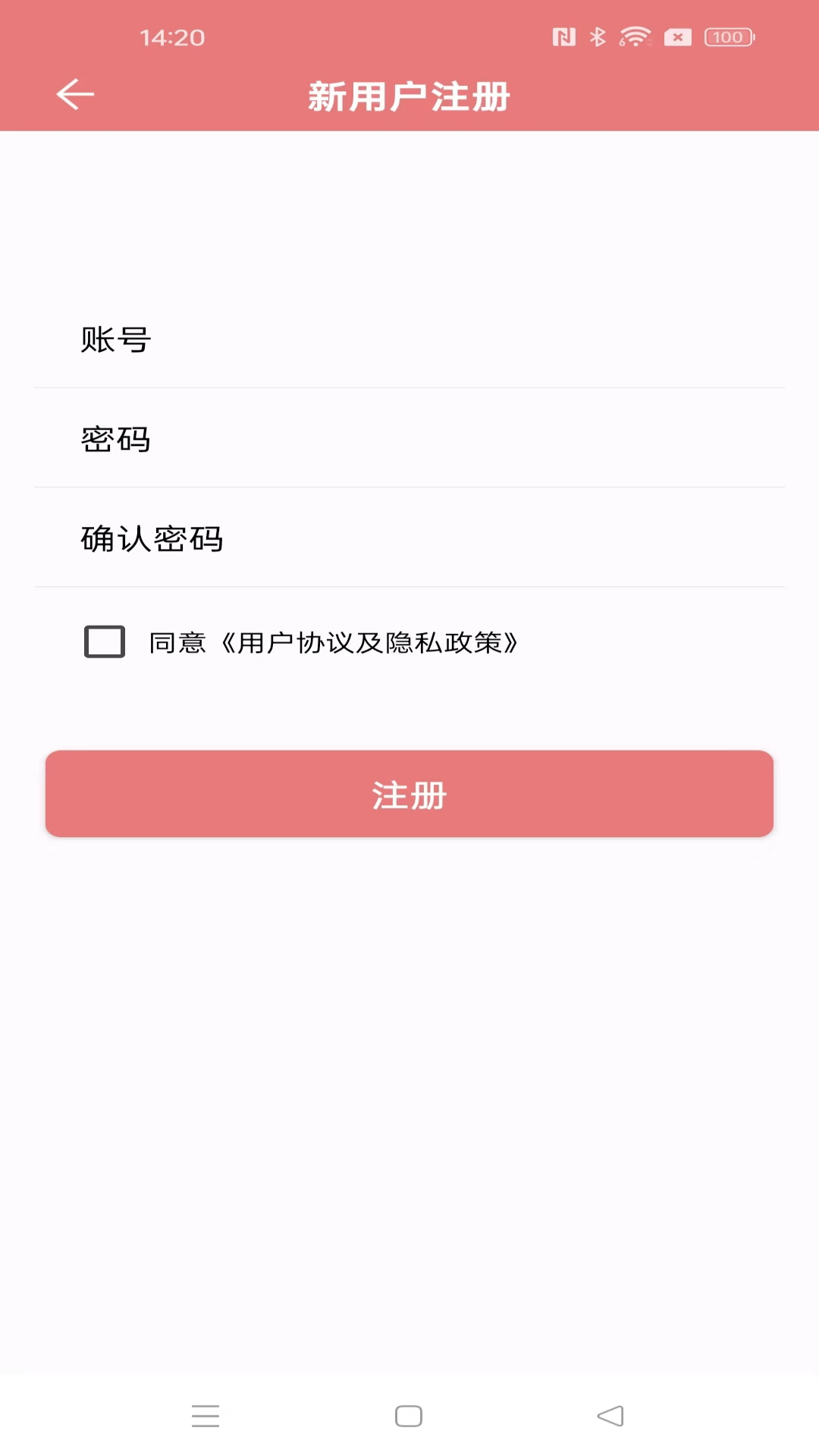The height and width of the screenshot is (1456, 819).
Task: Click the back arrow to exit registration
Action: (x=74, y=93)
